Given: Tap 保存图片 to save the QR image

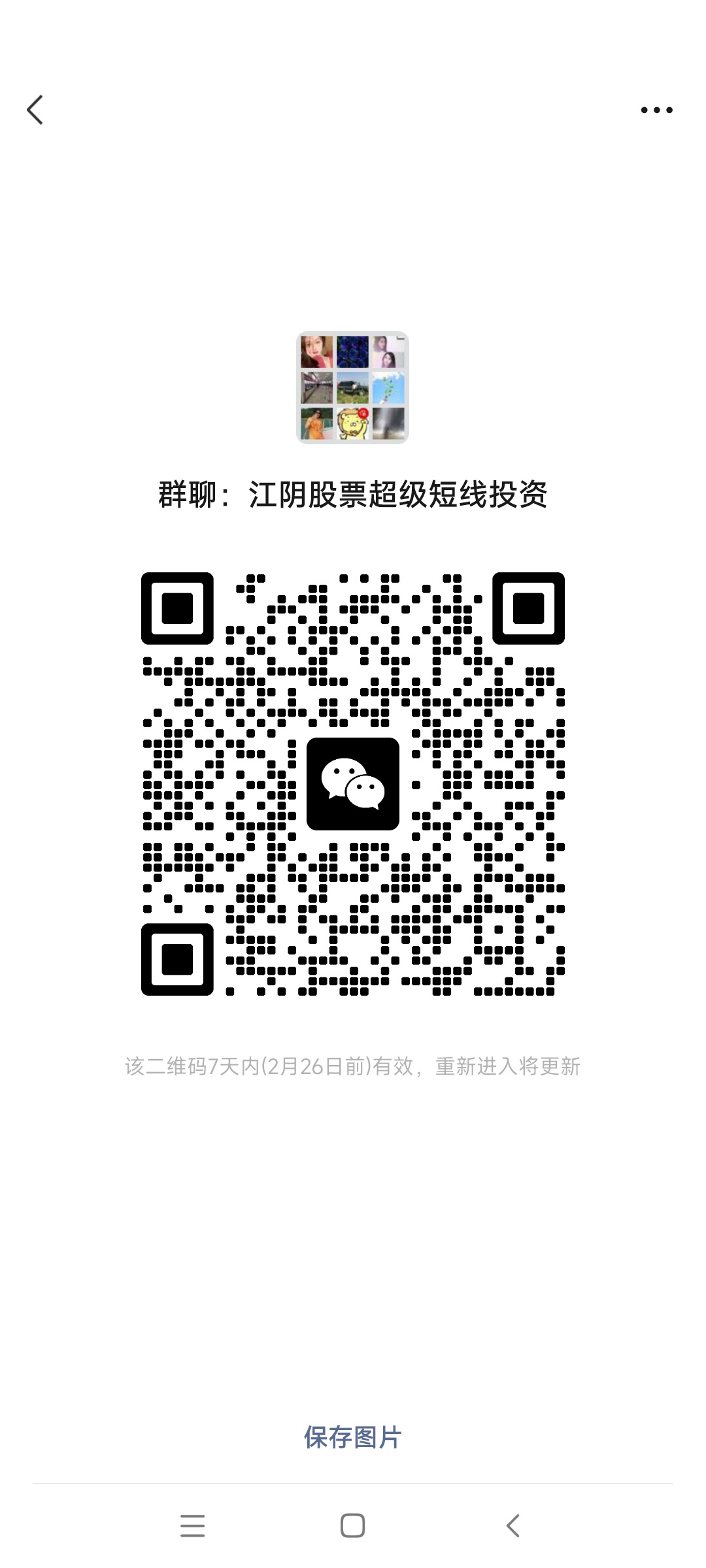Looking at the screenshot, I should (352, 1437).
